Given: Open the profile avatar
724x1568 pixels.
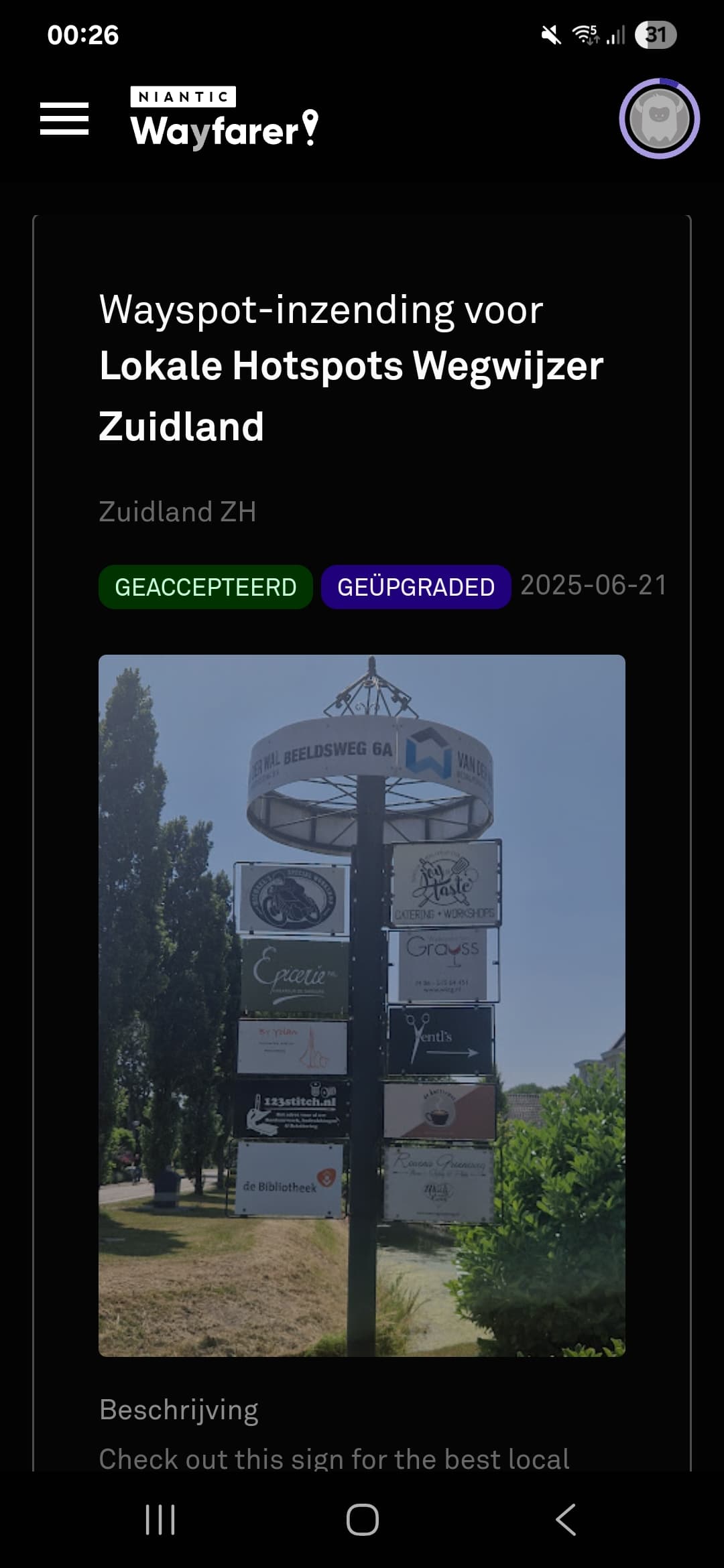Looking at the screenshot, I should [x=659, y=119].
